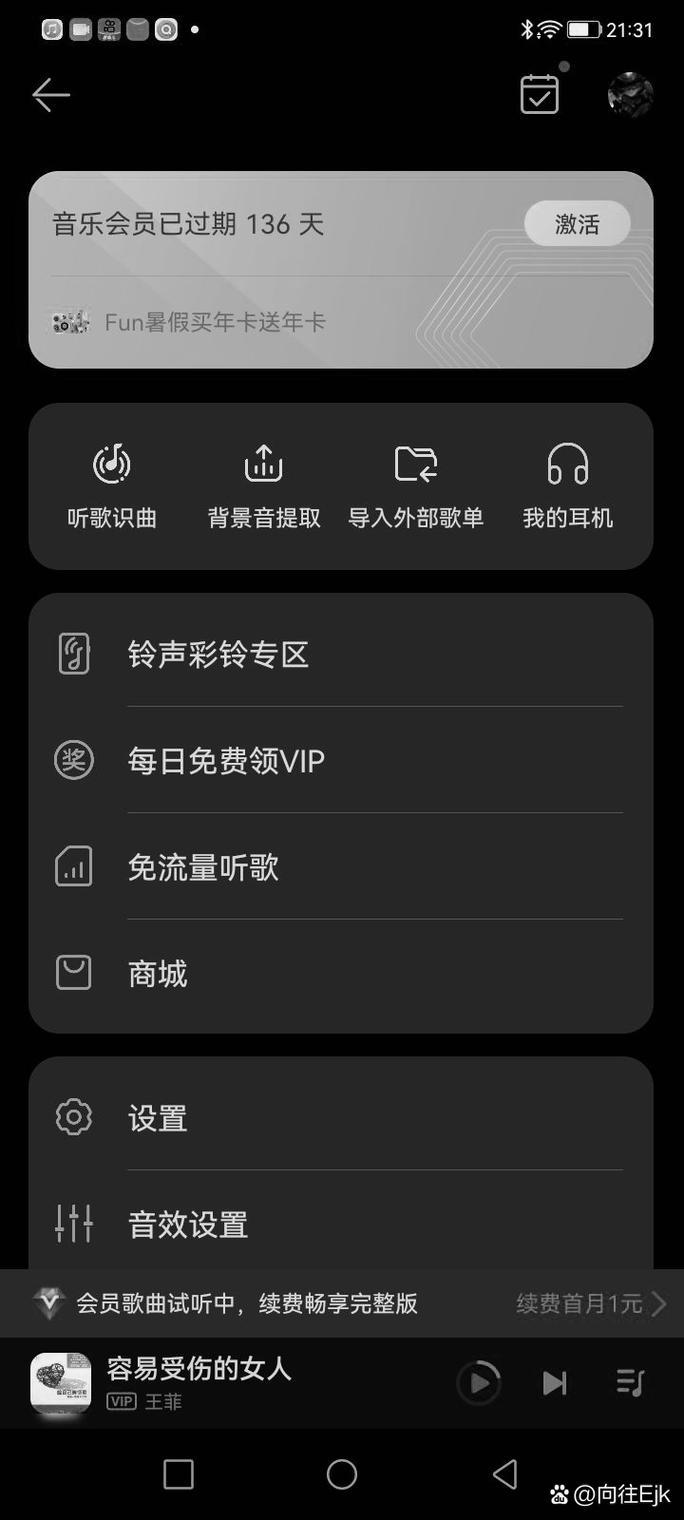Tap the 激活 button to renew membership
Image resolution: width=684 pixels, height=1520 pixels.
pos(577,224)
